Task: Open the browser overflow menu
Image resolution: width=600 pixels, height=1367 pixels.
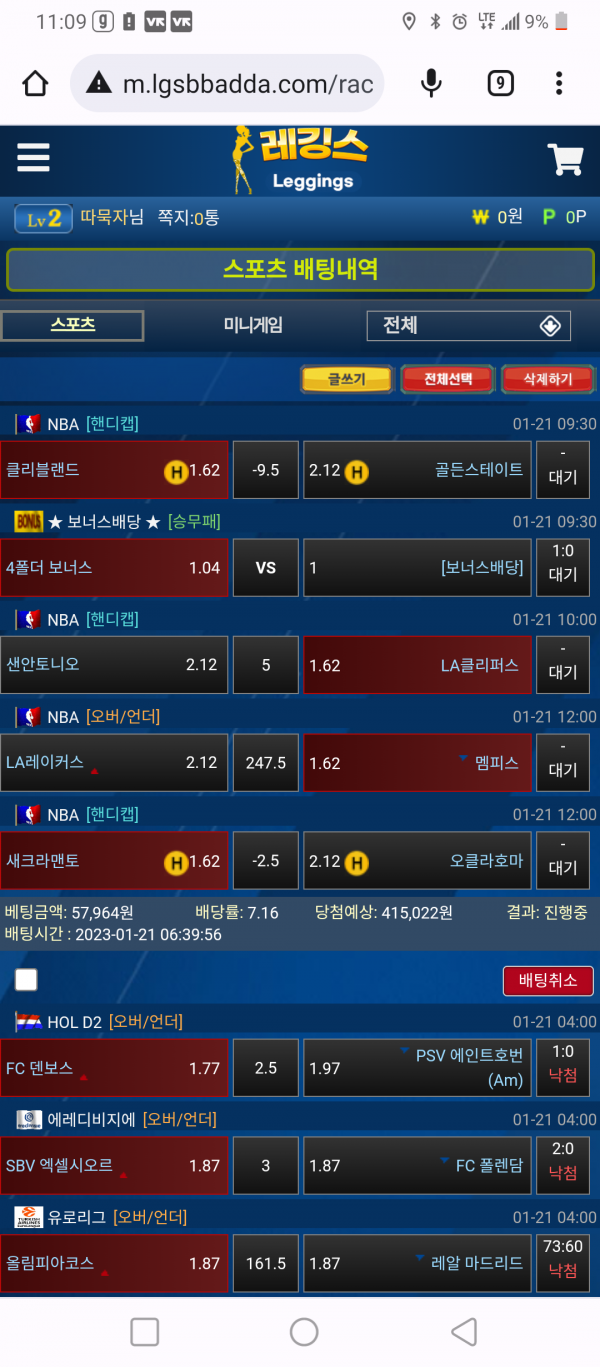Action: pos(559,84)
